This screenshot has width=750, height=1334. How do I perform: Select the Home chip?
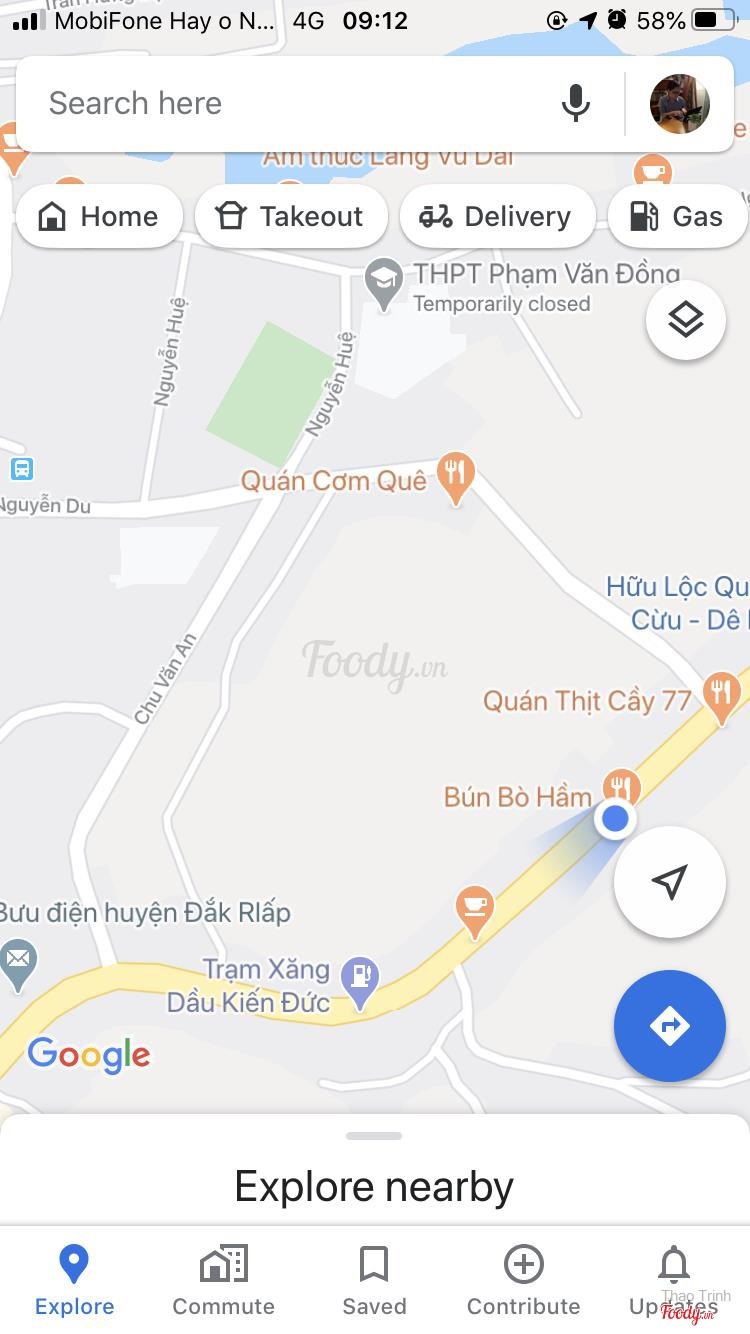[x=99, y=216]
